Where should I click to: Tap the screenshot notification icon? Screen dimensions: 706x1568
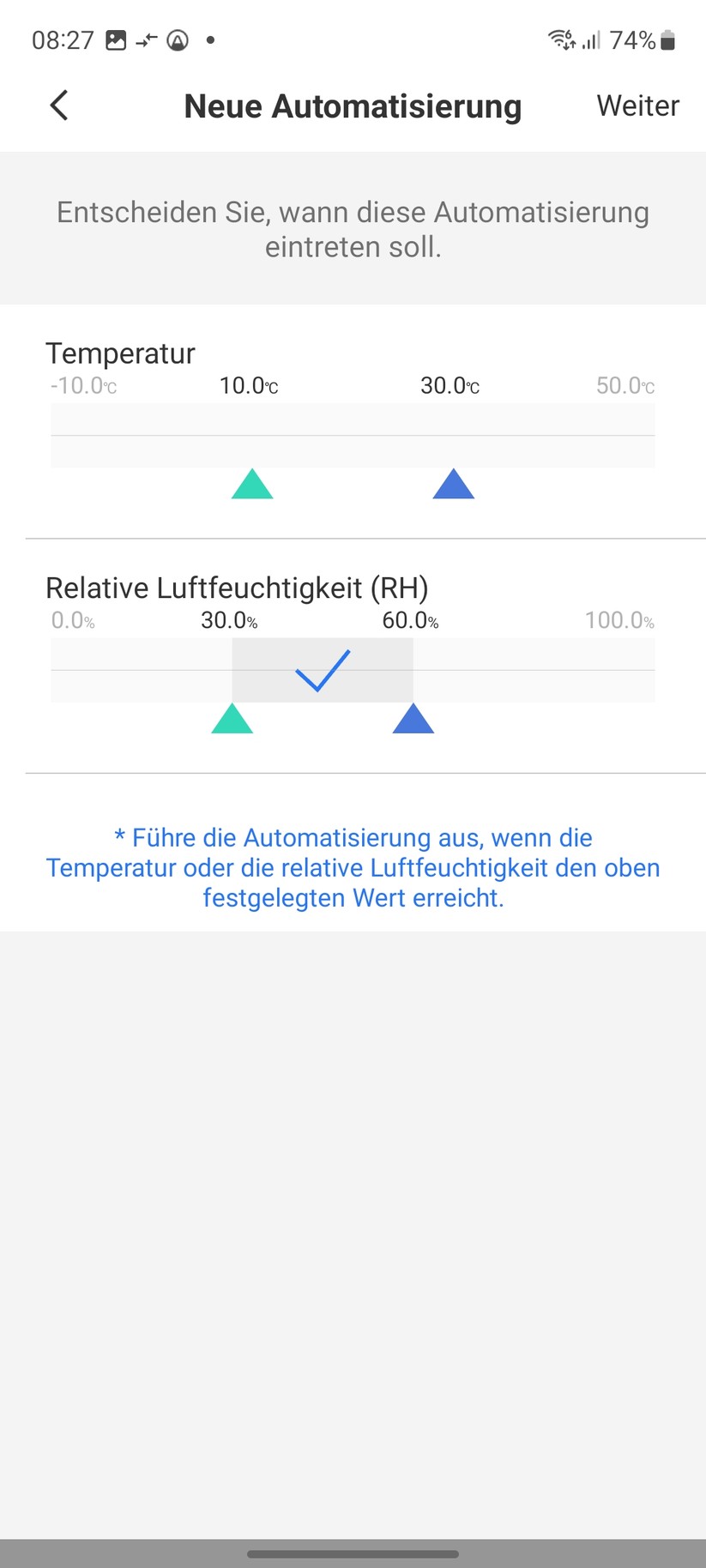(114, 39)
